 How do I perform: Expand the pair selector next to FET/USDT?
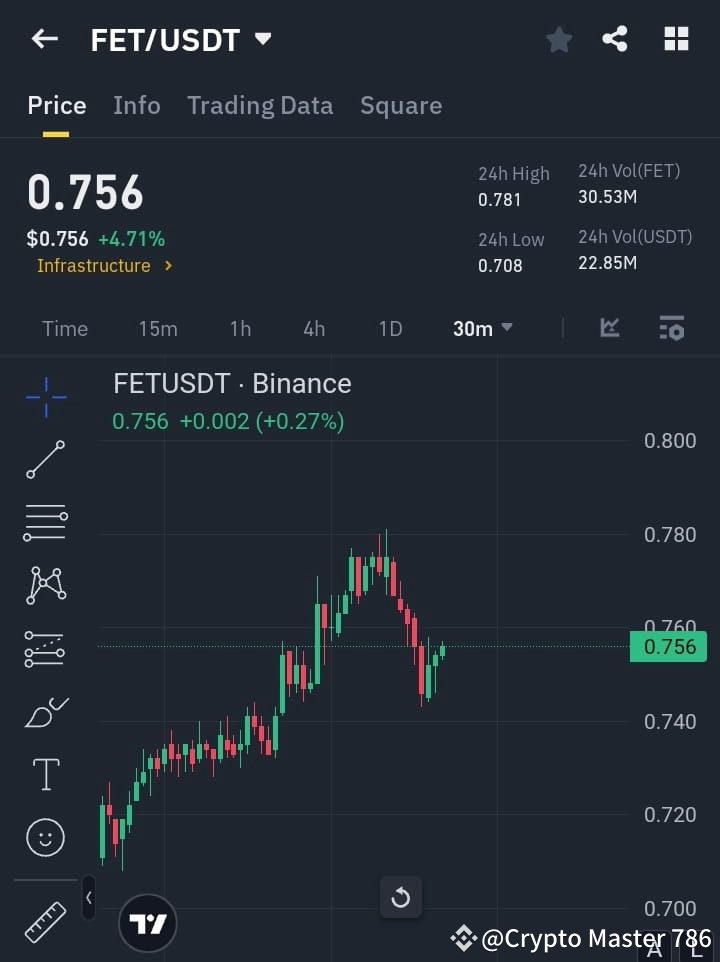coord(262,40)
